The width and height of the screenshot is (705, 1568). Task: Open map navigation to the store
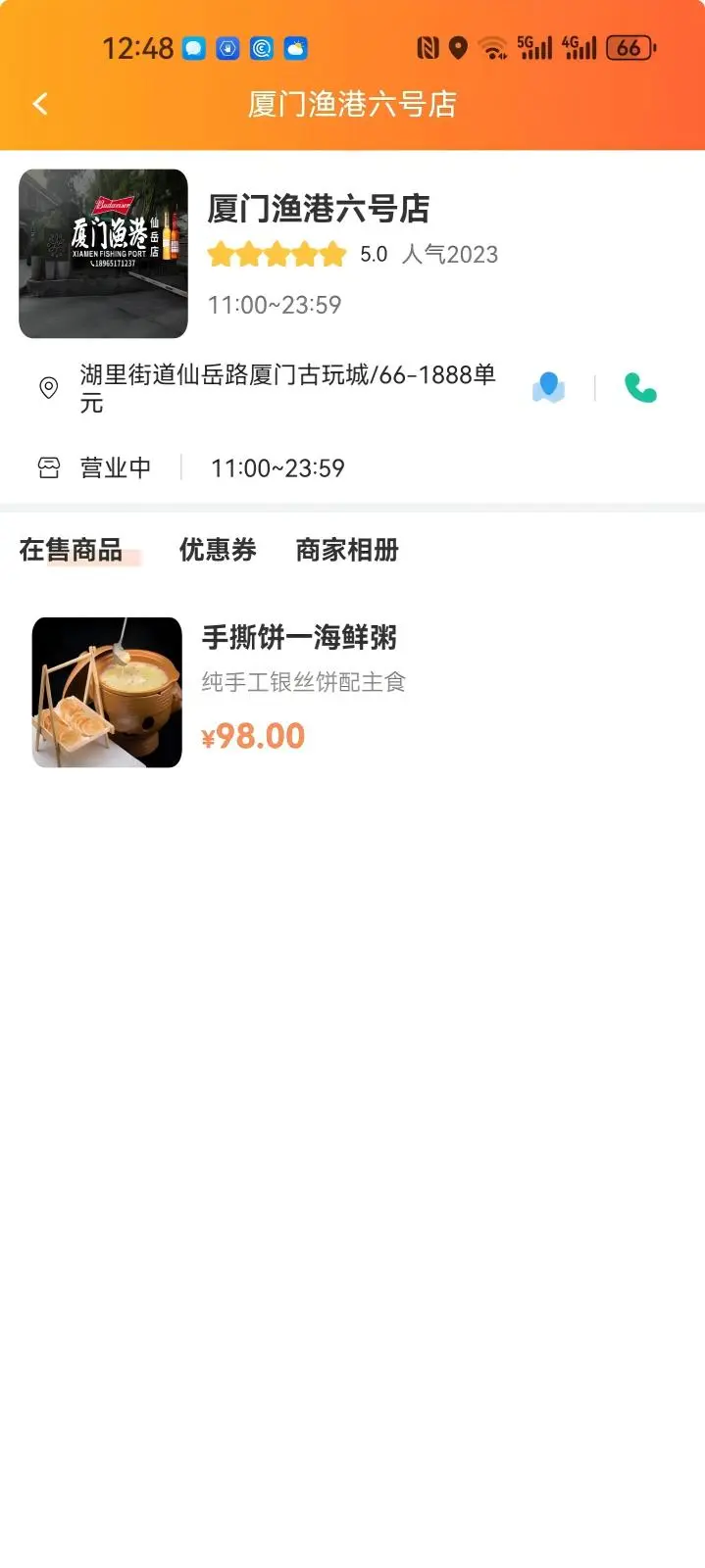(x=548, y=388)
